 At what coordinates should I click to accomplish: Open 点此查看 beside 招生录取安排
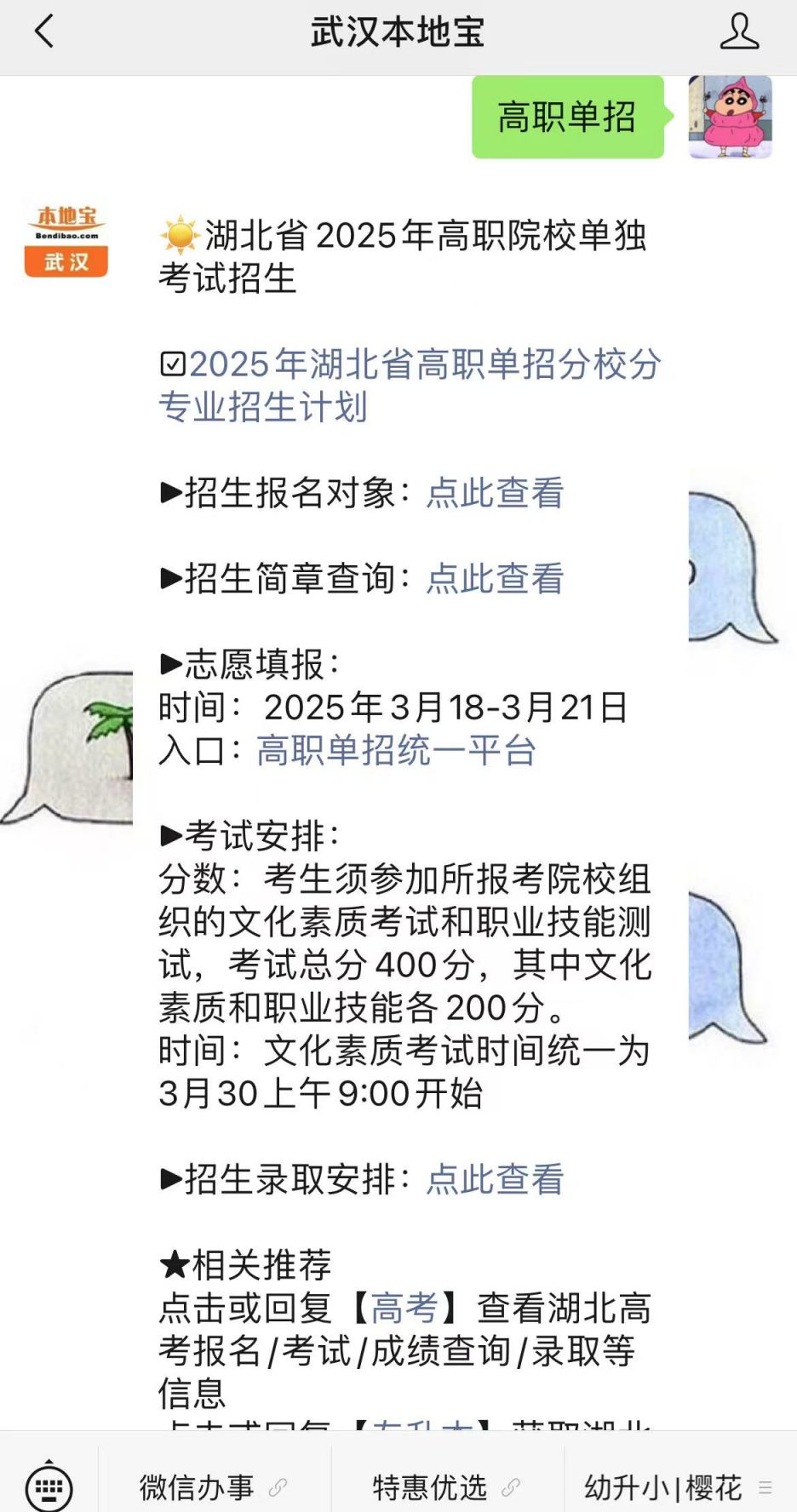click(x=496, y=1181)
